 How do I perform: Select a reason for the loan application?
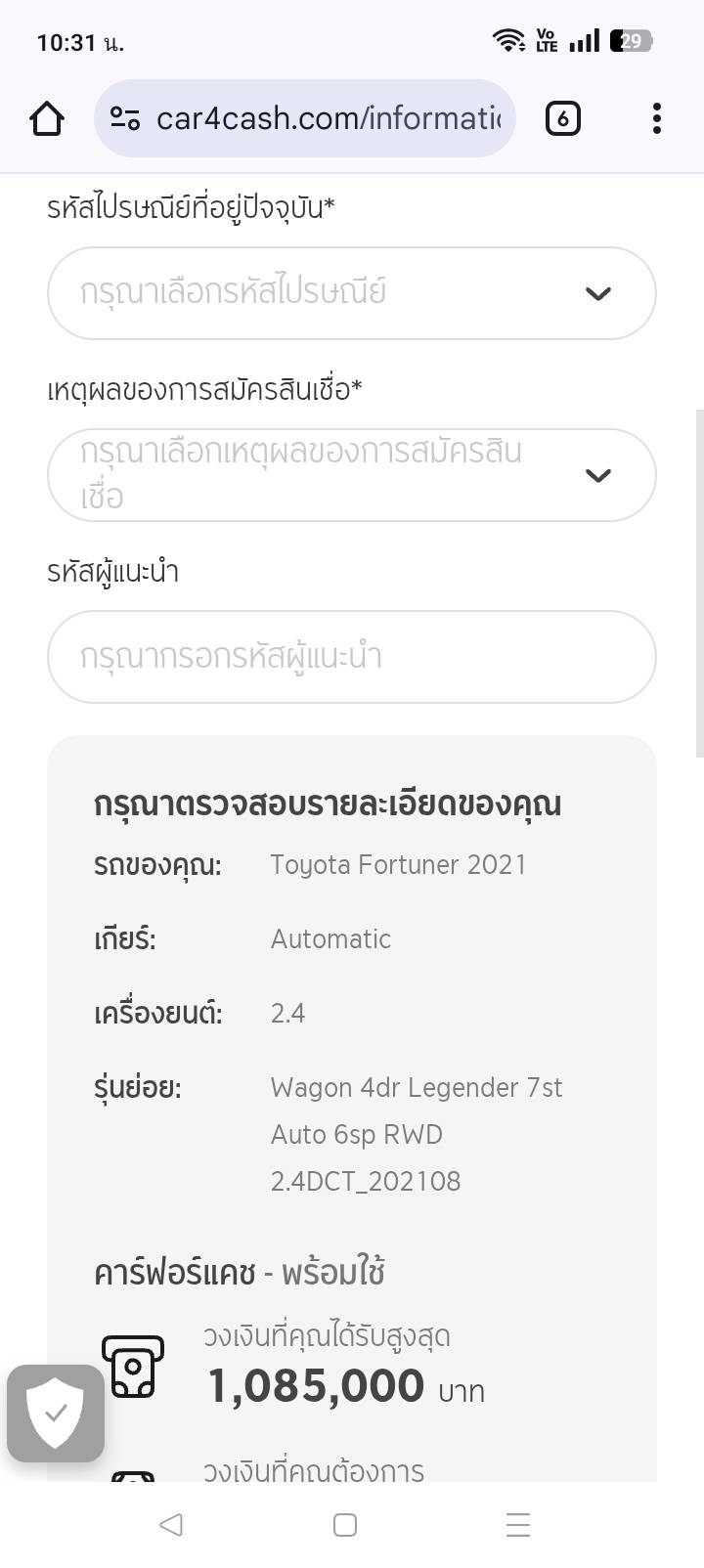[351, 475]
